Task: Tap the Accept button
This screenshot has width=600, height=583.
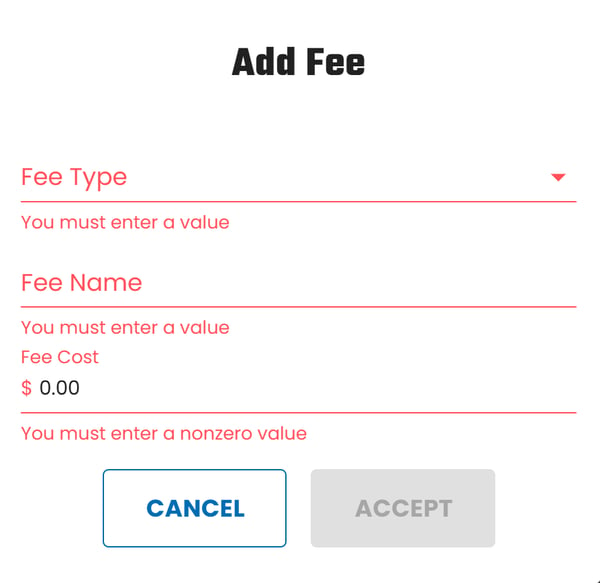Action: [x=403, y=508]
